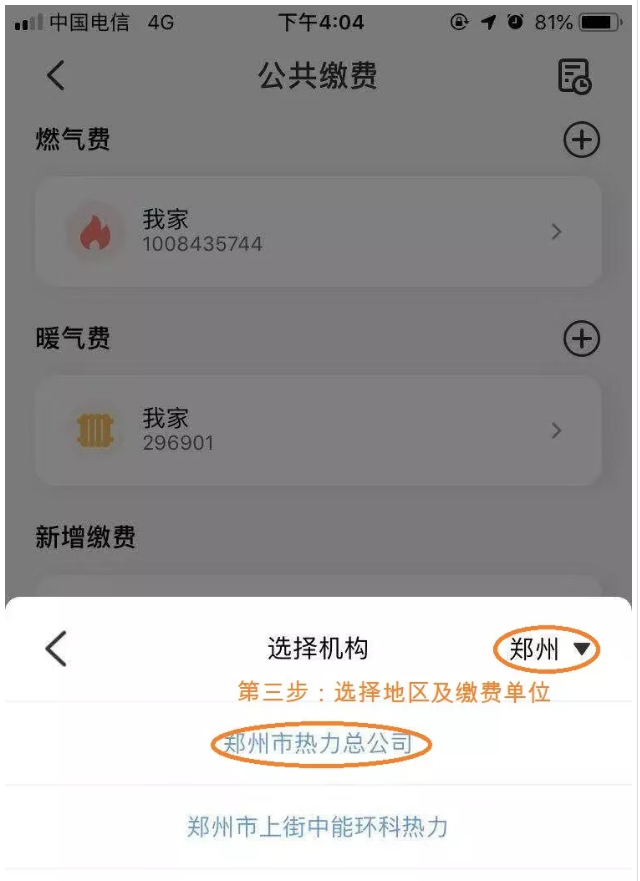Go back from the 选择机构 sheet
Viewport: 640px width, 881px height.
(x=56, y=649)
